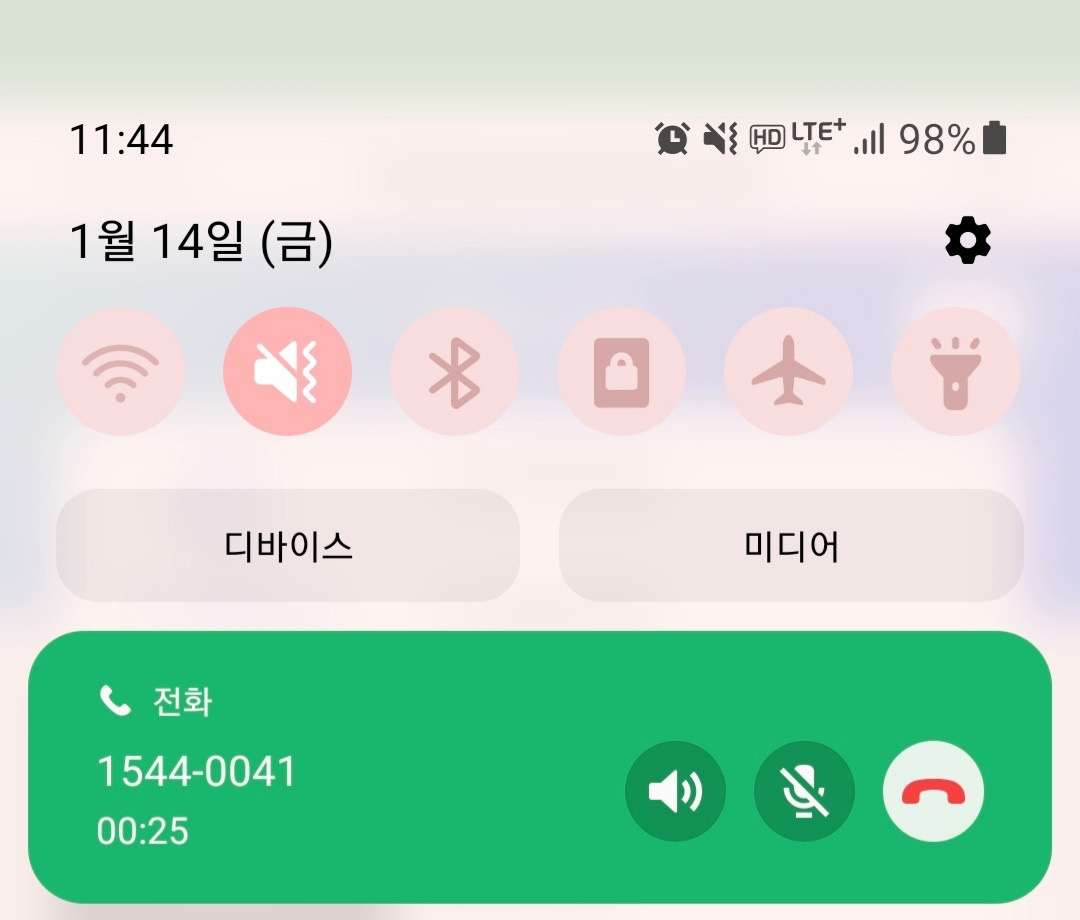Toggle Wi-Fi quick setting
The height and width of the screenshot is (920, 1080).
[x=121, y=371]
